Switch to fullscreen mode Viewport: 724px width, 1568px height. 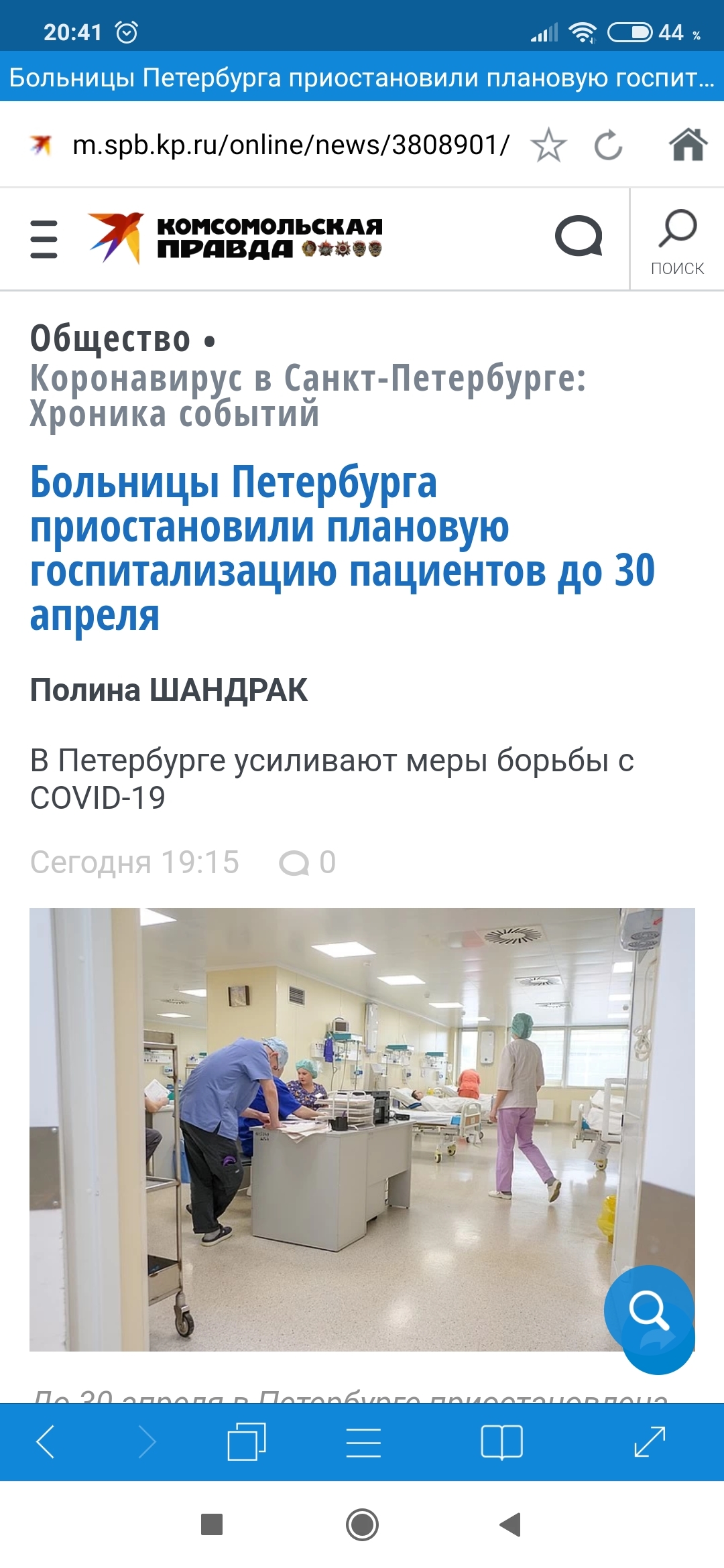tap(649, 1441)
